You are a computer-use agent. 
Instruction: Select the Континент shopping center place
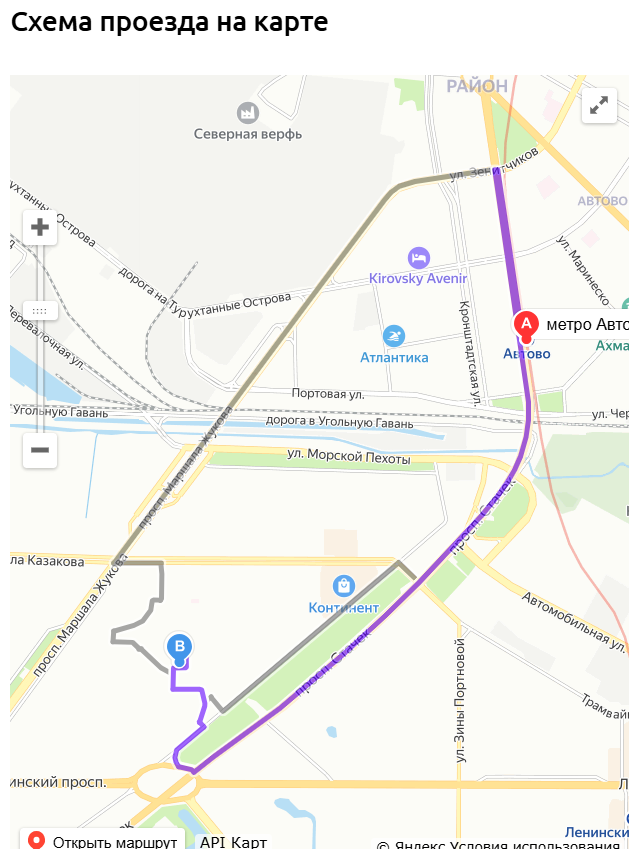point(344,585)
